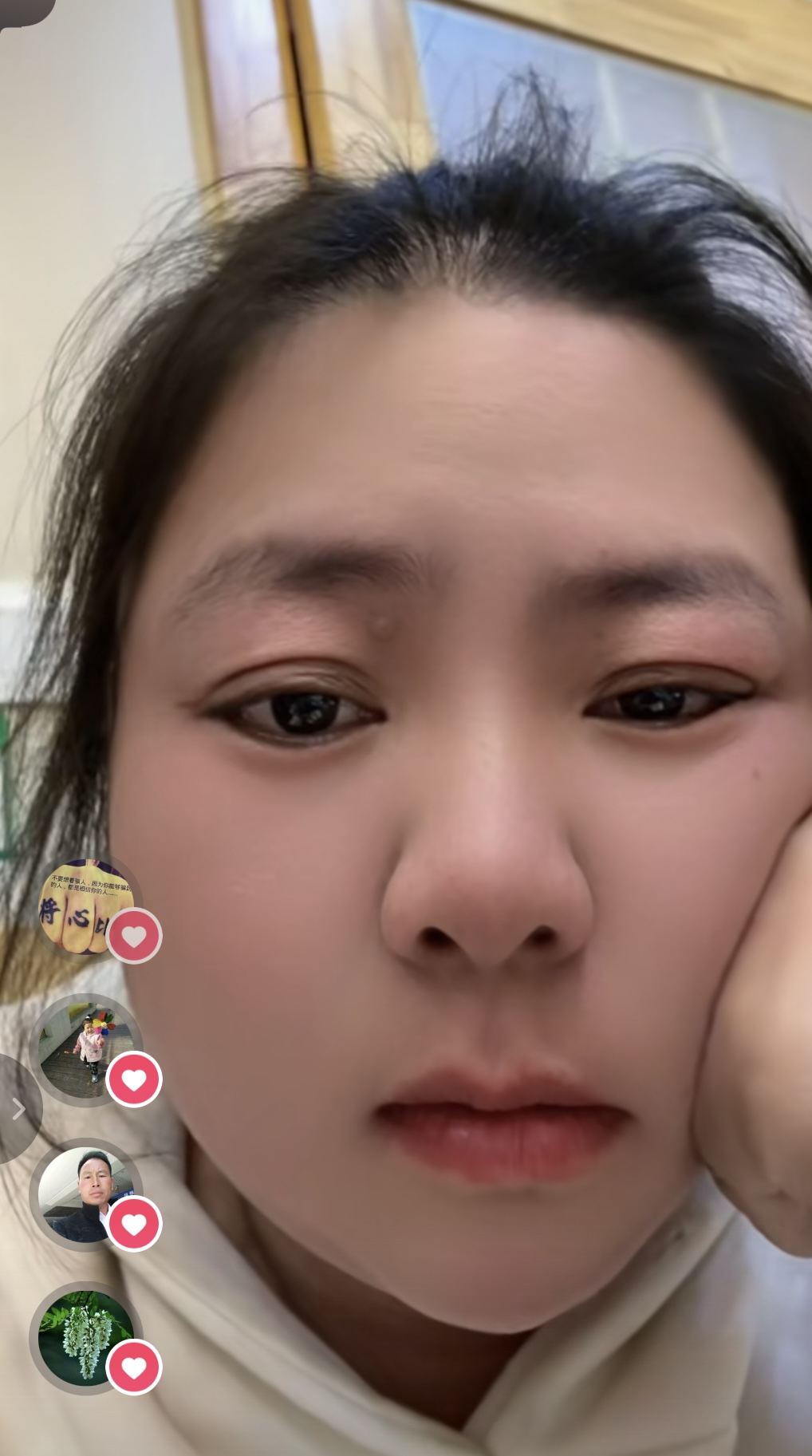Tap heart on the tattooed fist avatar
The width and height of the screenshot is (812, 1456).
134,936
